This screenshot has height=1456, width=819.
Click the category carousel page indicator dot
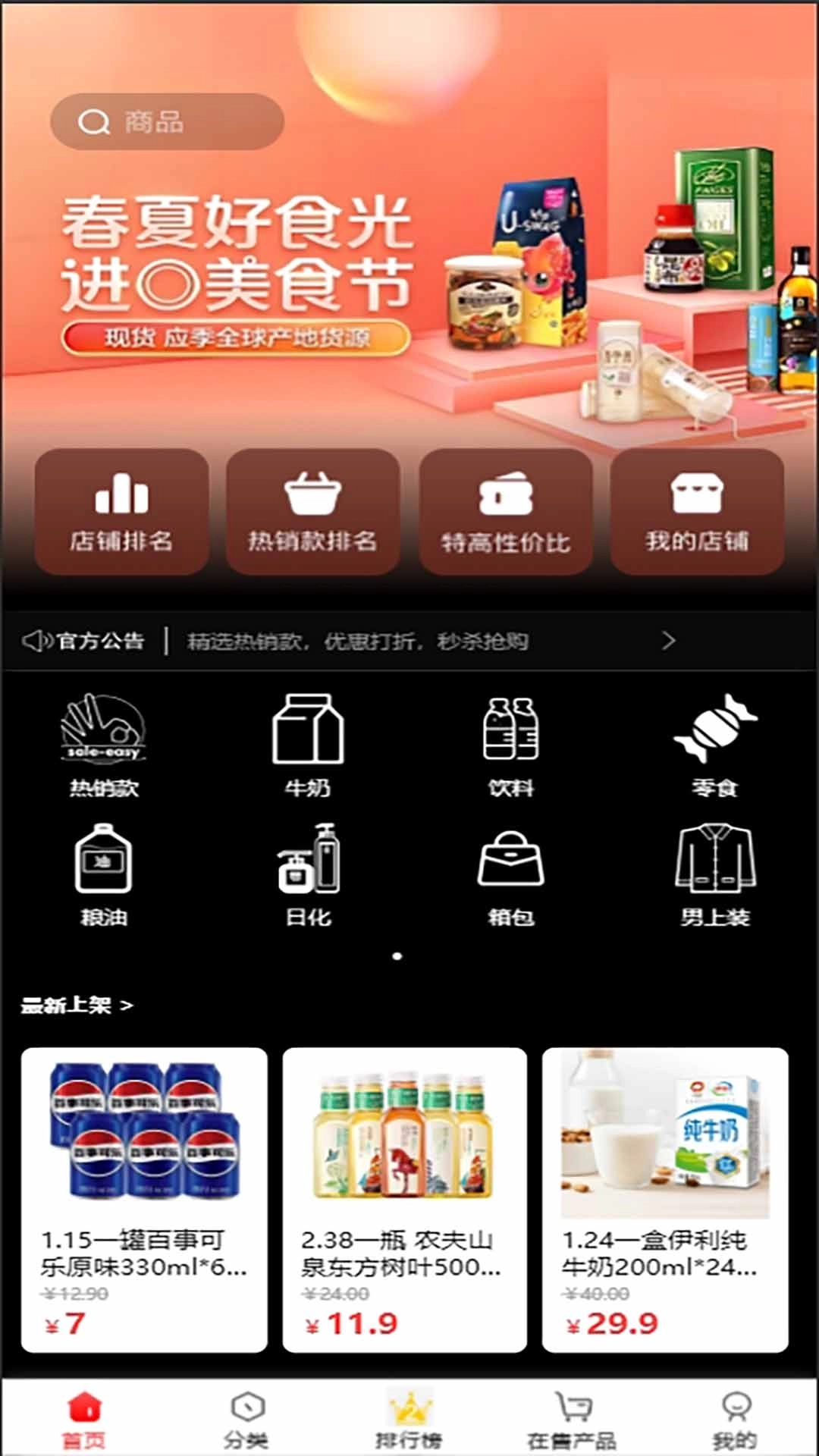(397, 957)
